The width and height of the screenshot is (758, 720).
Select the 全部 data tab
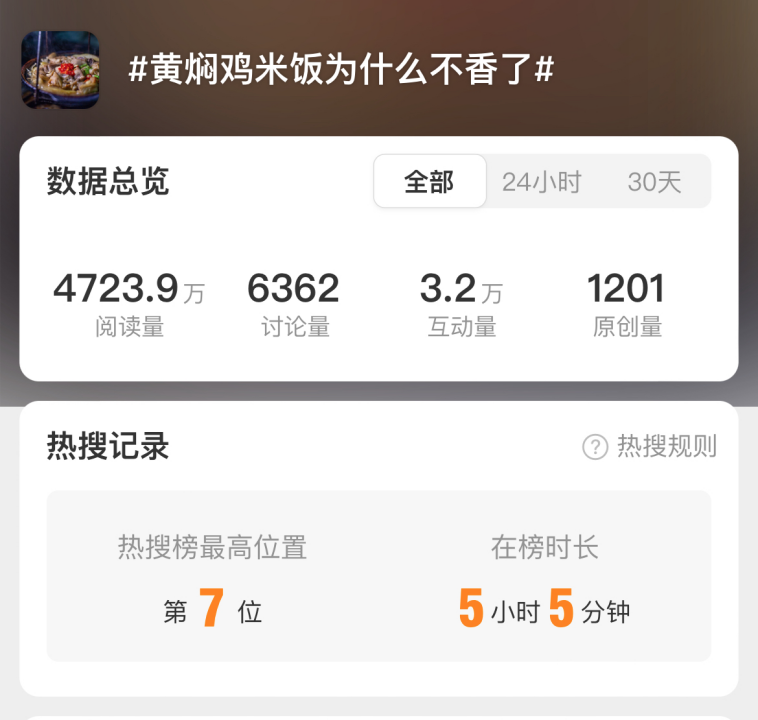[x=429, y=182]
